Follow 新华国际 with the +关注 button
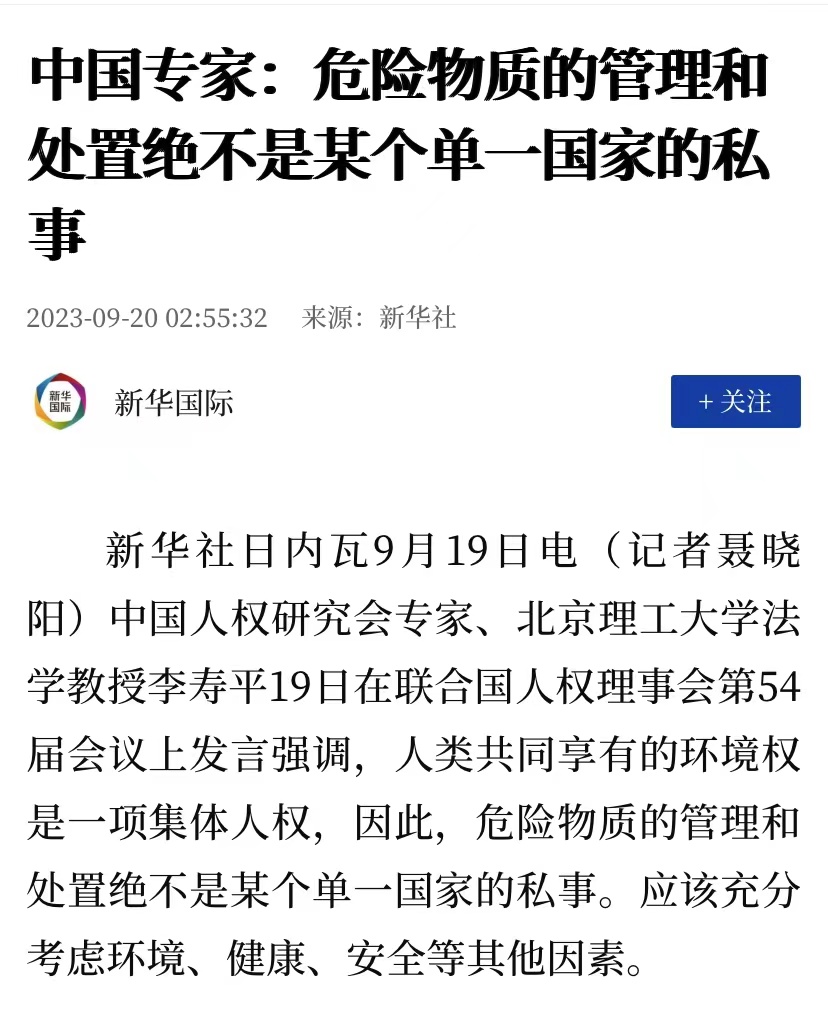 [735, 401]
